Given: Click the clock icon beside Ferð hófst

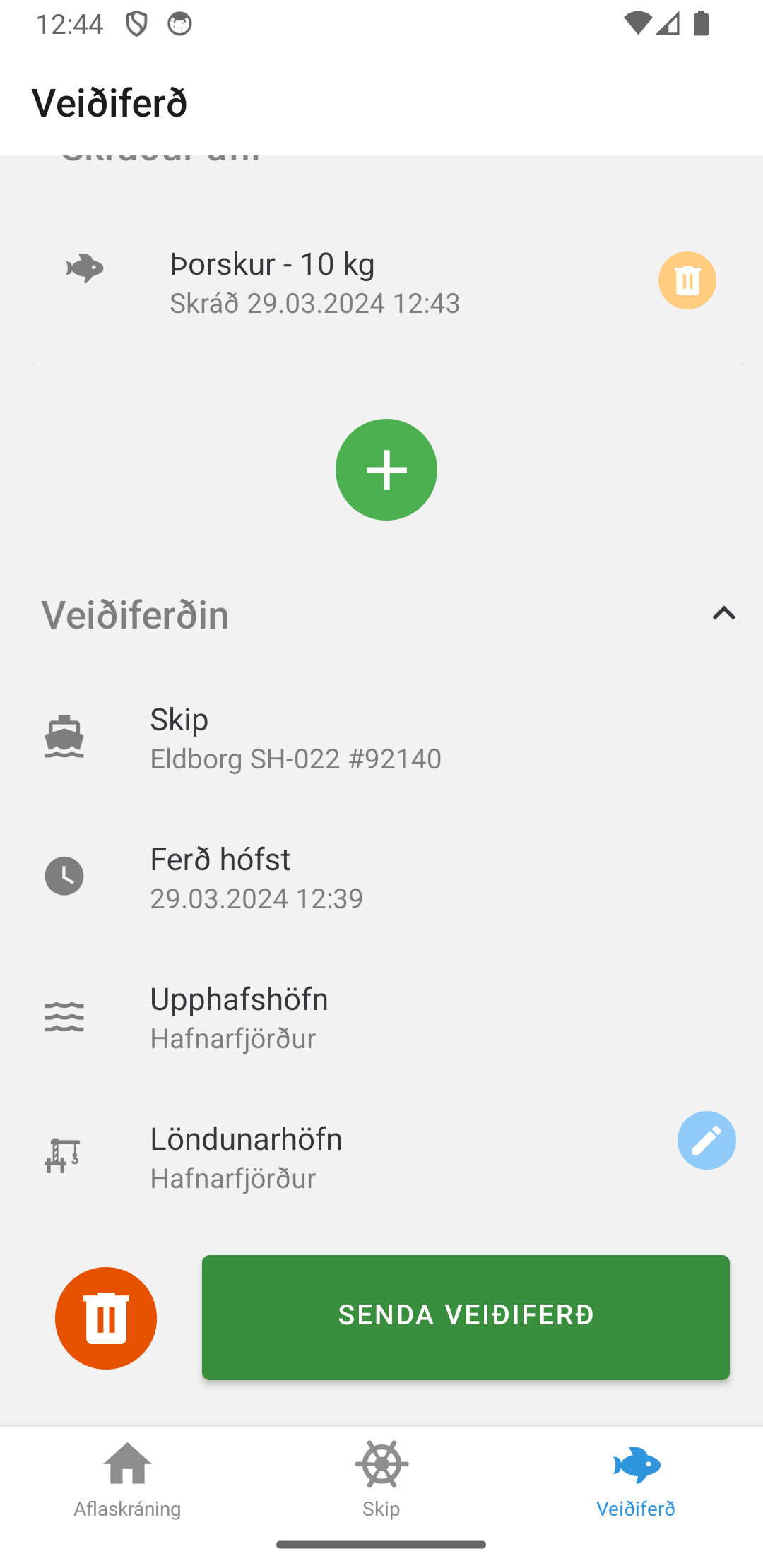Looking at the screenshot, I should point(64,876).
